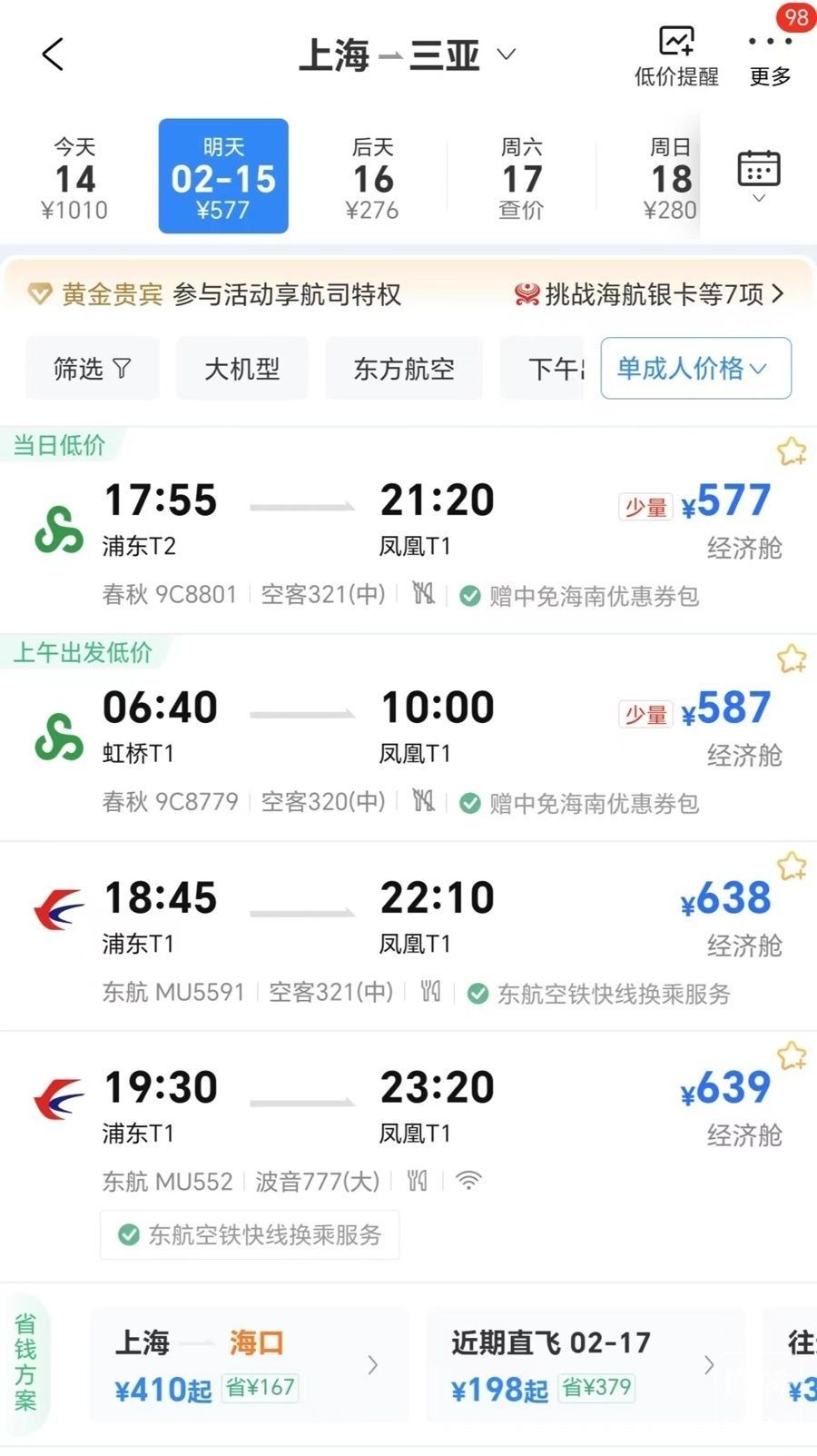Filter flights by 东方航空
The height and width of the screenshot is (1456, 817).
[x=404, y=369]
